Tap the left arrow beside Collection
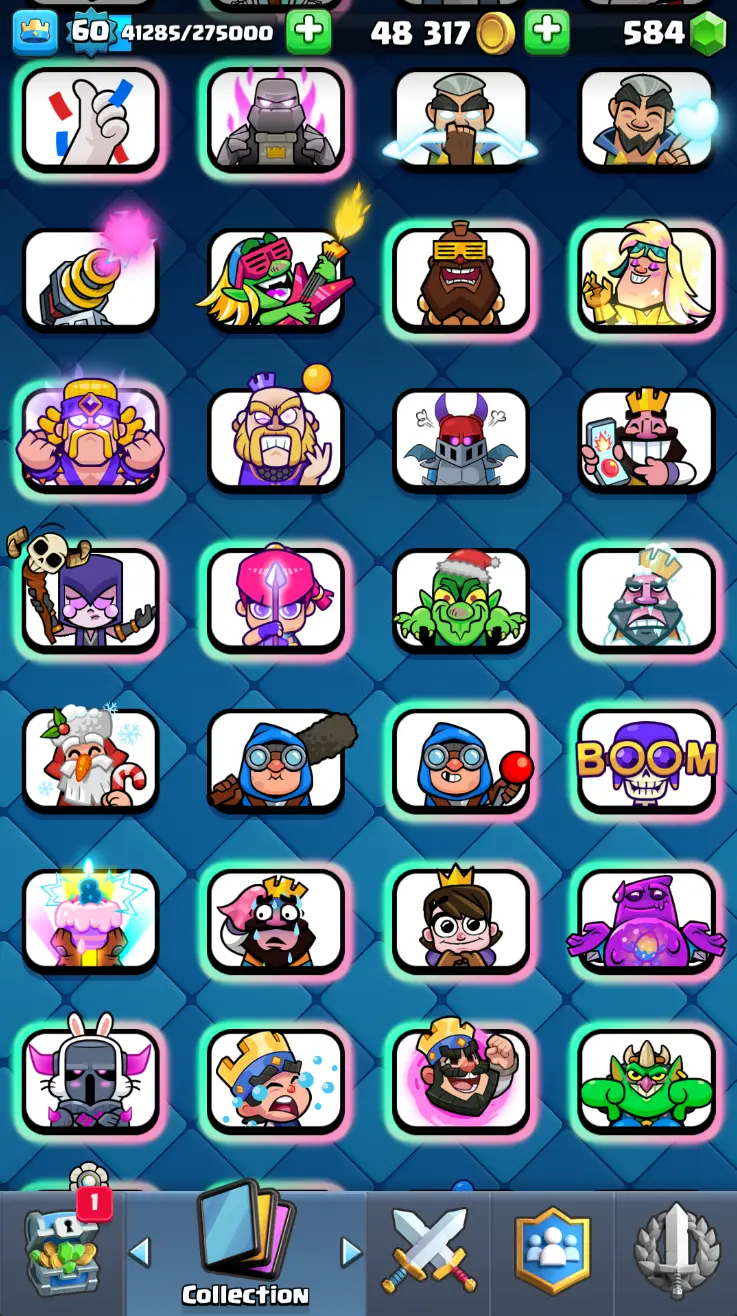The image size is (737, 1316). point(140,1251)
